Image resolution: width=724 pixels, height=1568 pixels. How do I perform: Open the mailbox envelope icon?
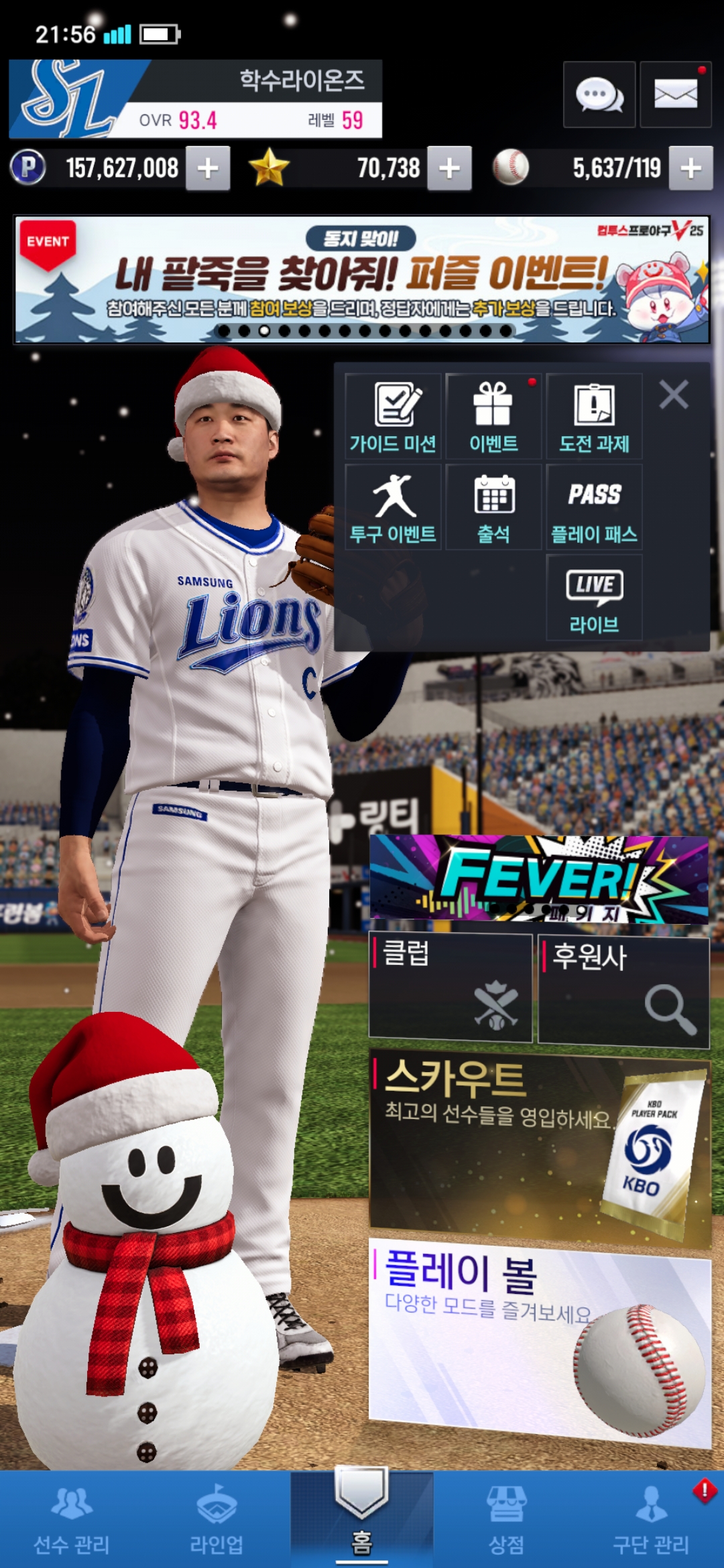(675, 94)
